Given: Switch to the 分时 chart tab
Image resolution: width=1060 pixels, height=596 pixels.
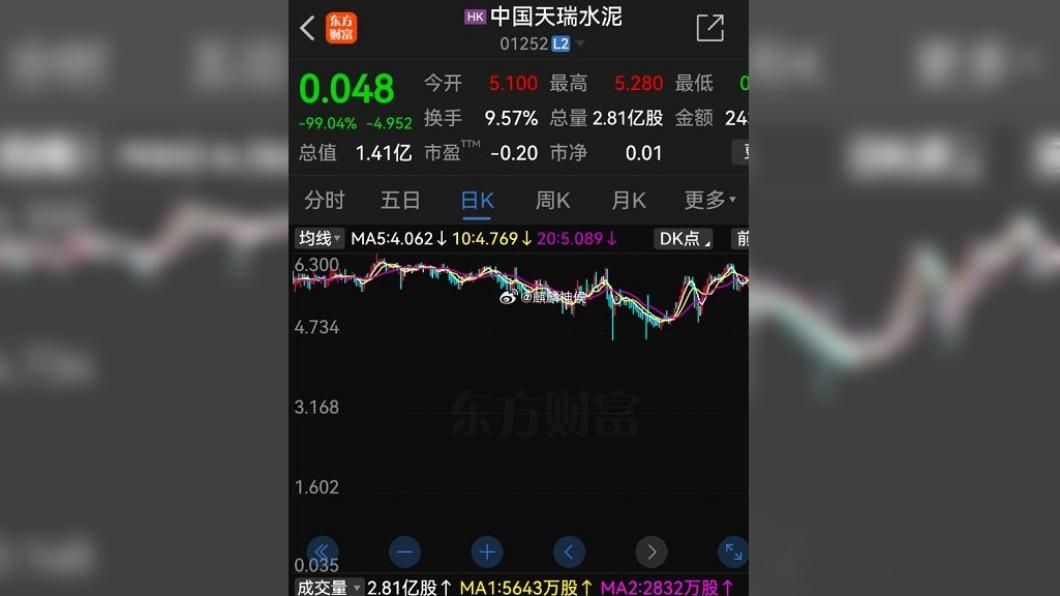Looking at the screenshot, I should [324, 200].
